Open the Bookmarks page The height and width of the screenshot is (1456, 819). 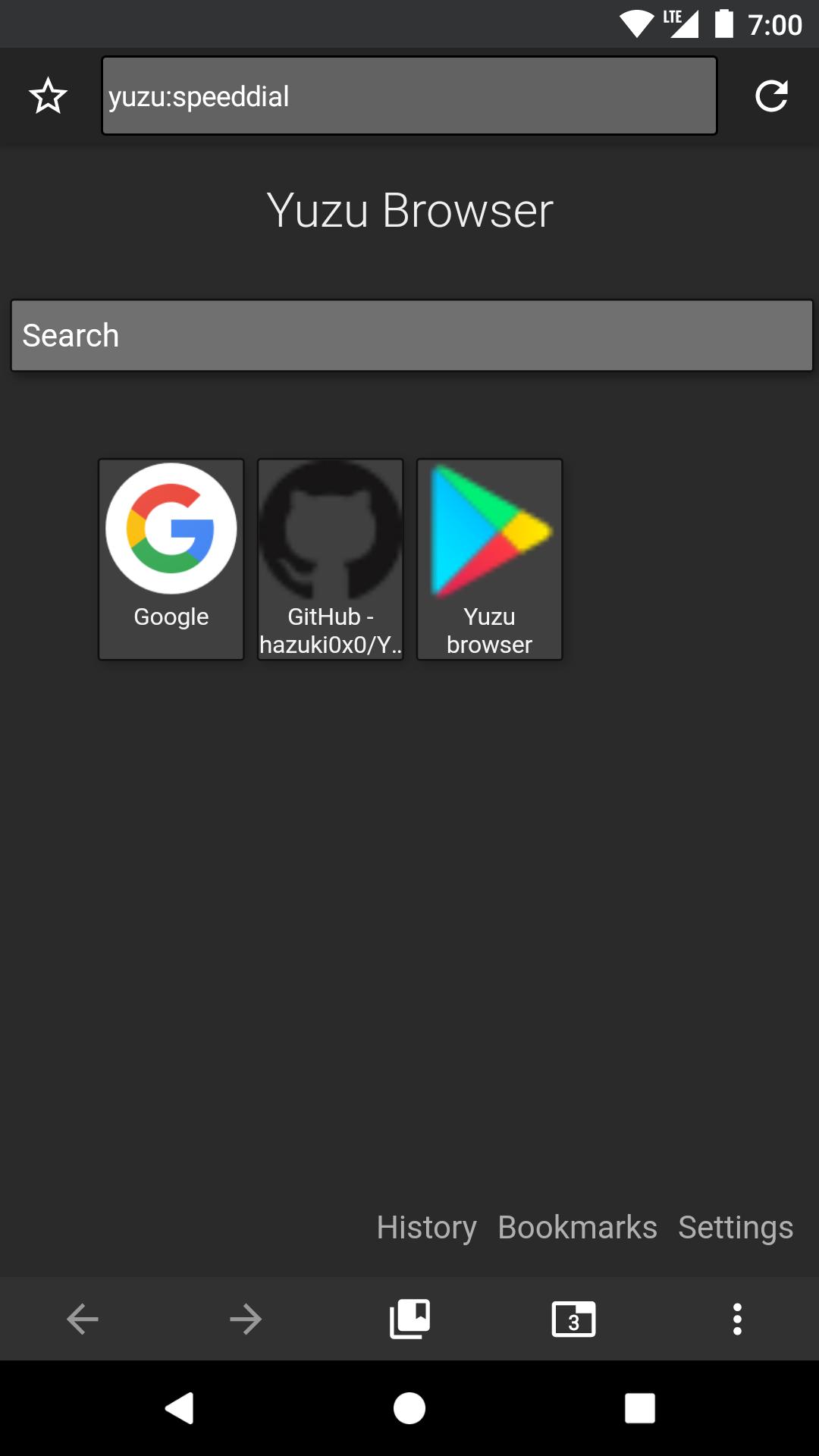coord(577,1228)
